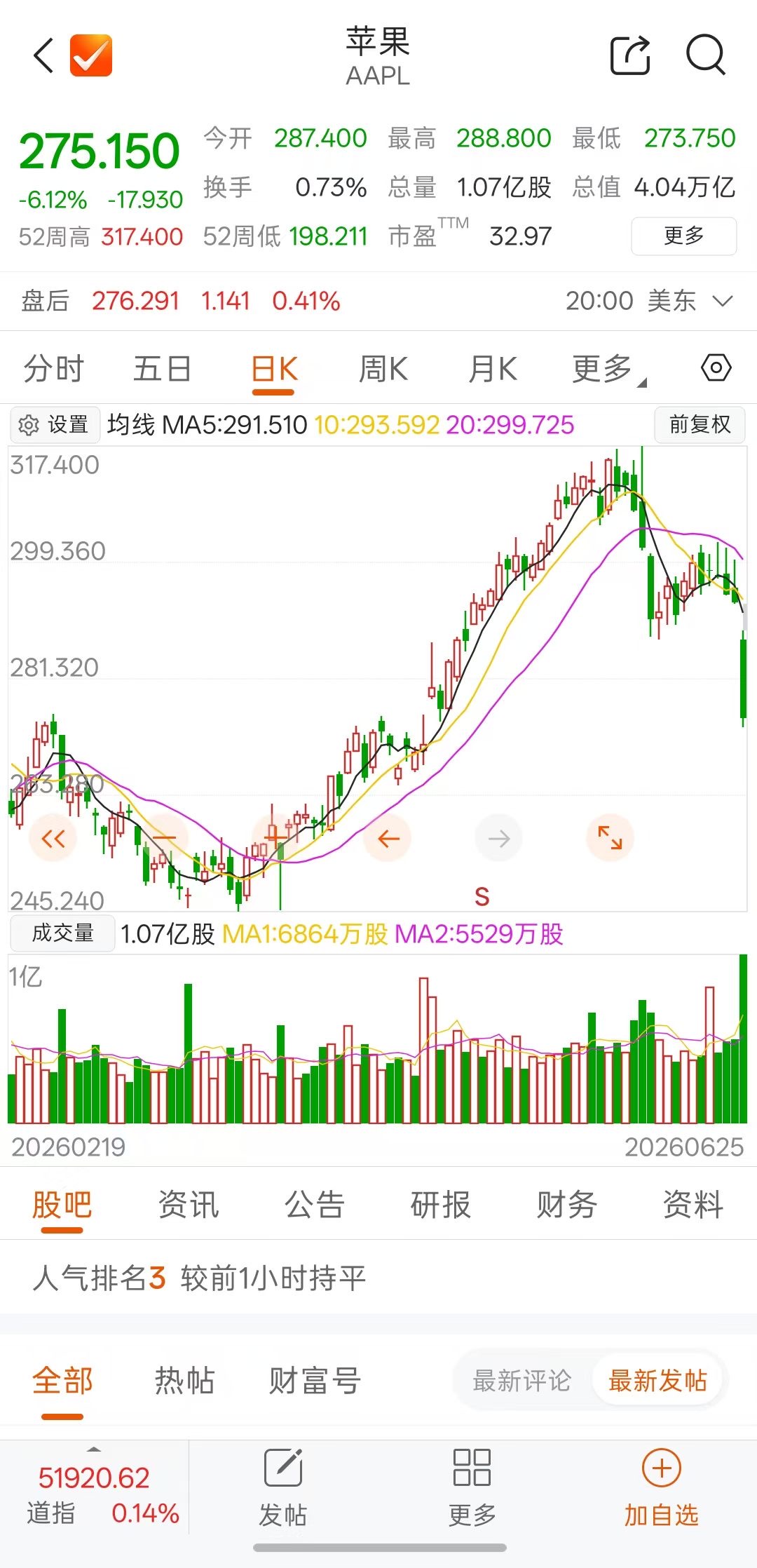Open the 设置 moving average settings

(55, 425)
